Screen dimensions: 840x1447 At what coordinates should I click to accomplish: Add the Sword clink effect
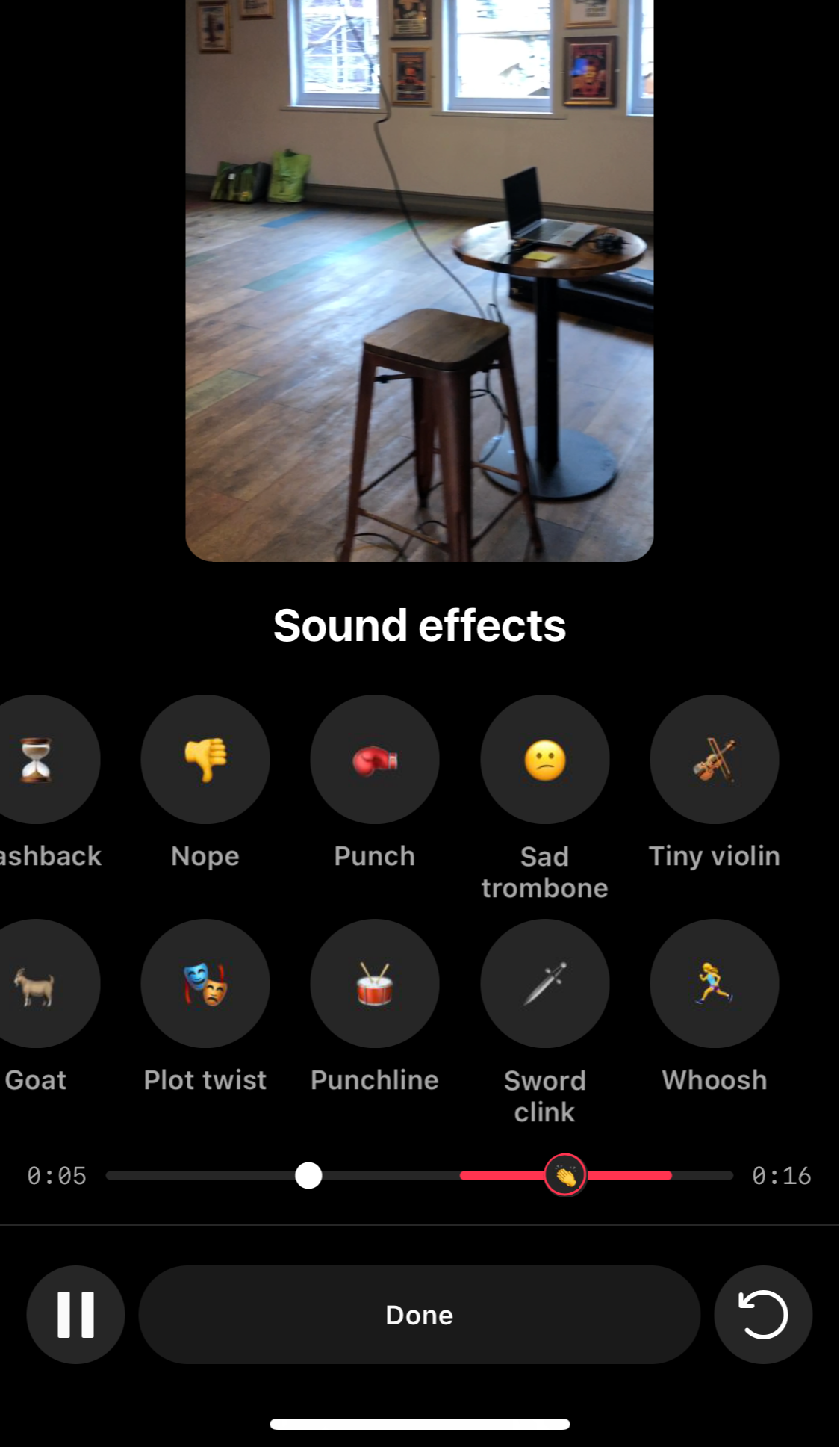[x=544, y=984]
